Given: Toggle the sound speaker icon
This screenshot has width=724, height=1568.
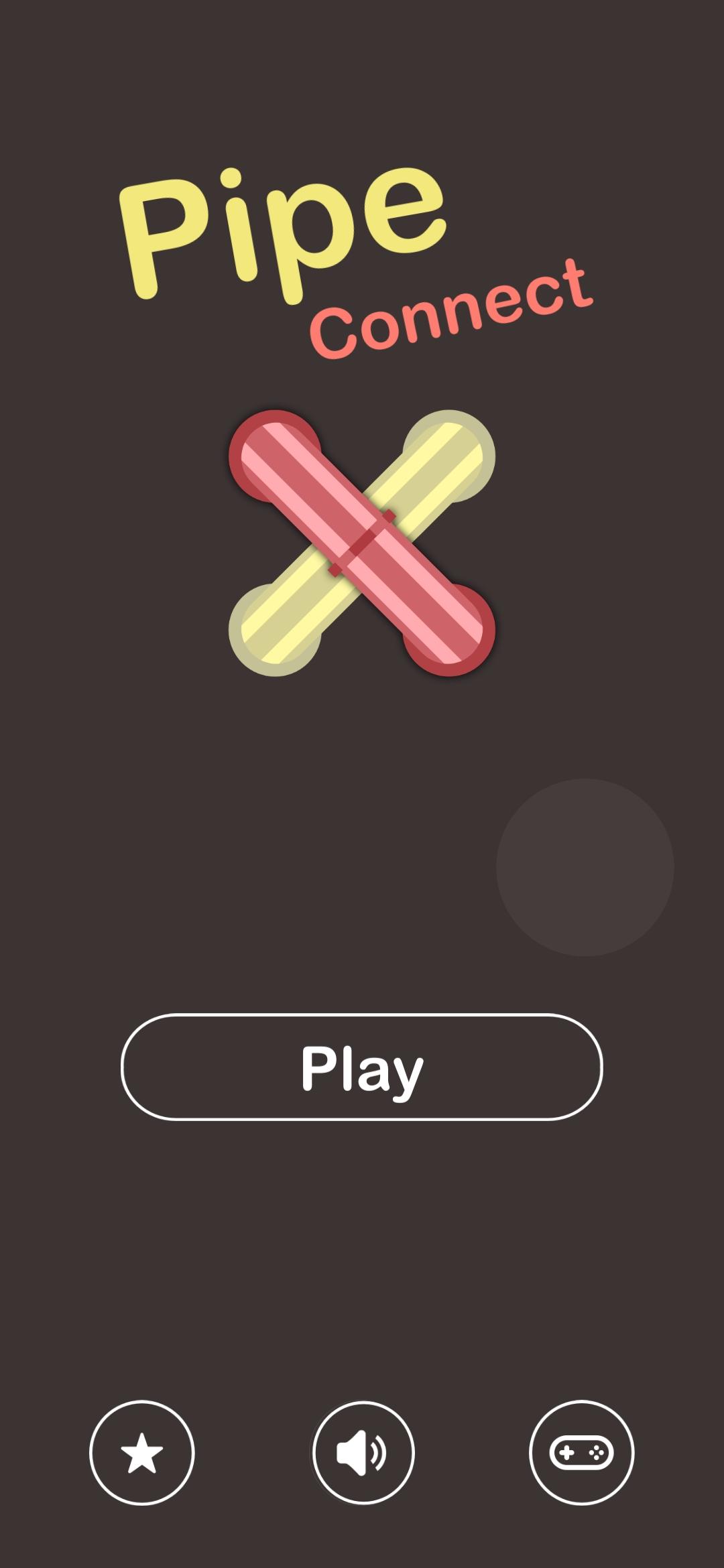Looking at the screenshot, I should click(363, 1453).
